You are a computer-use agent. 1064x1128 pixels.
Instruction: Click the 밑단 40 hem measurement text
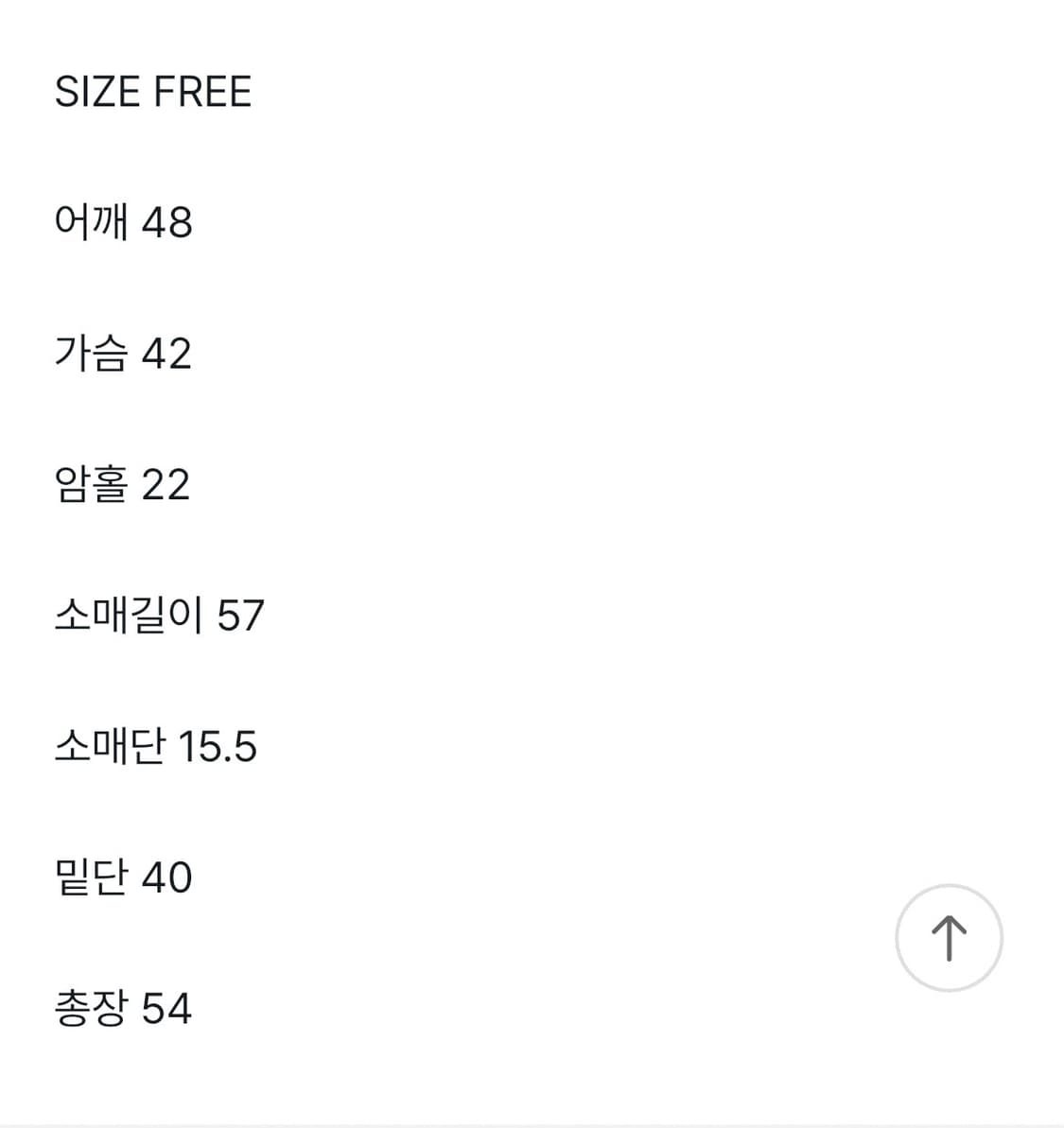coord(122,877)
